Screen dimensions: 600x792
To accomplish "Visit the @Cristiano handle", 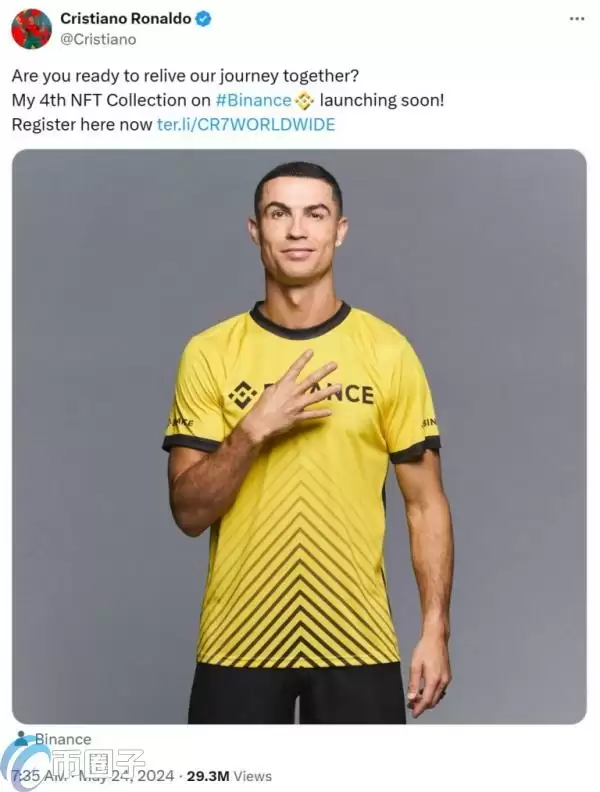I will (x=98, y=39).
